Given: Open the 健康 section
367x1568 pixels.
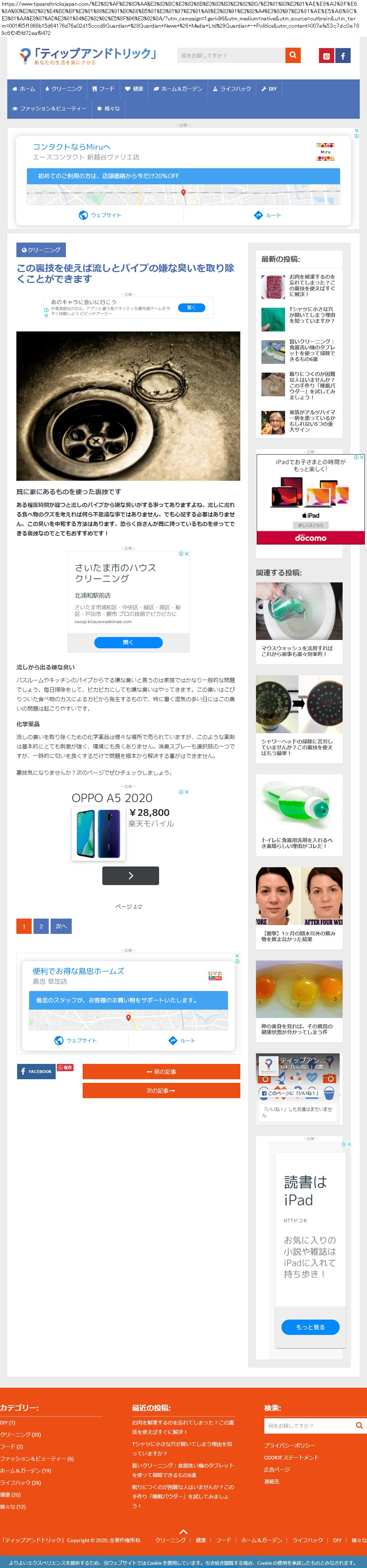Looking at the screenshot, I should click(x=134, y=89).
